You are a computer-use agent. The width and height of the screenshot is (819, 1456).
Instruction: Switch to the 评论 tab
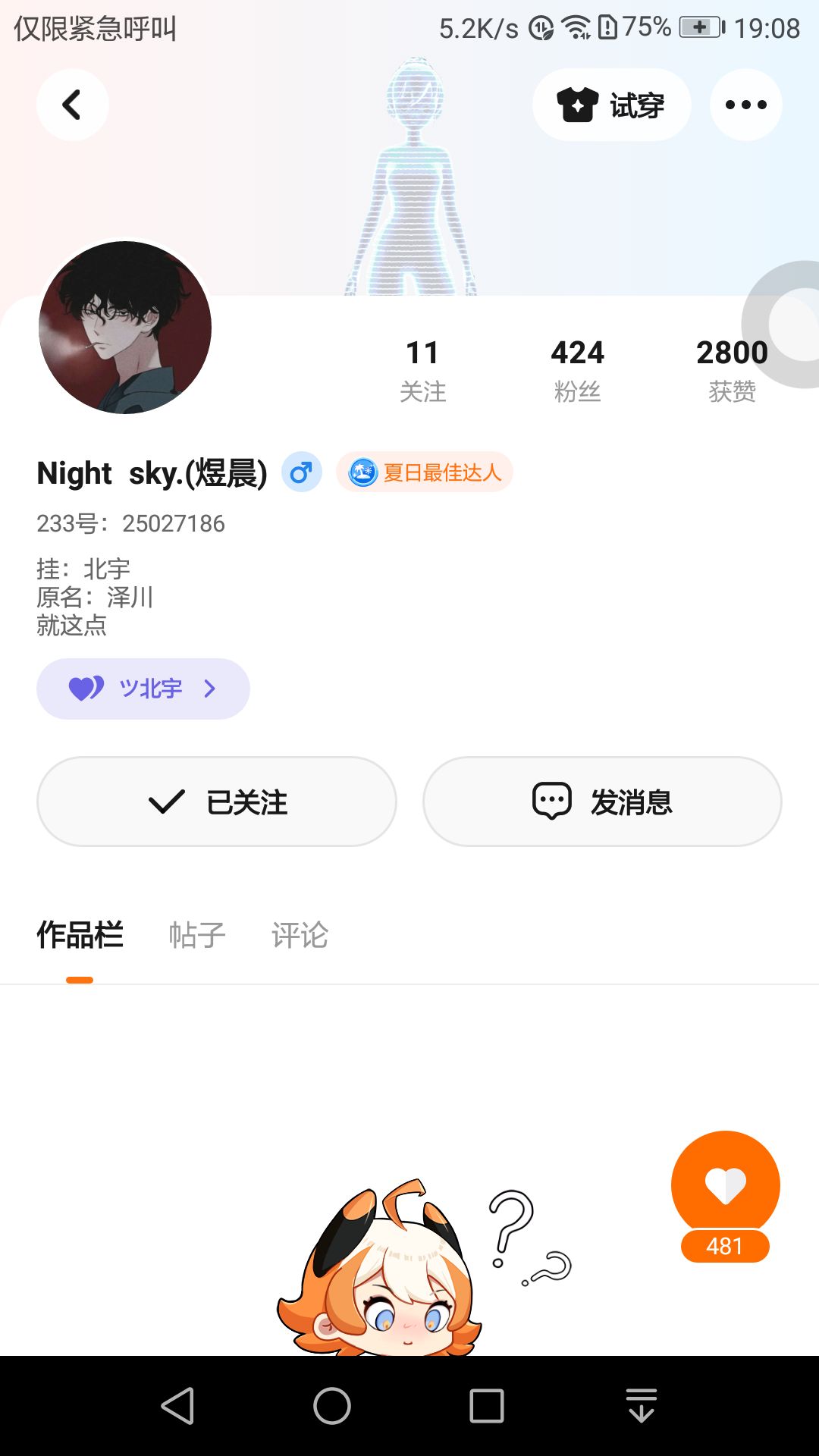click(x=300, y=935)
